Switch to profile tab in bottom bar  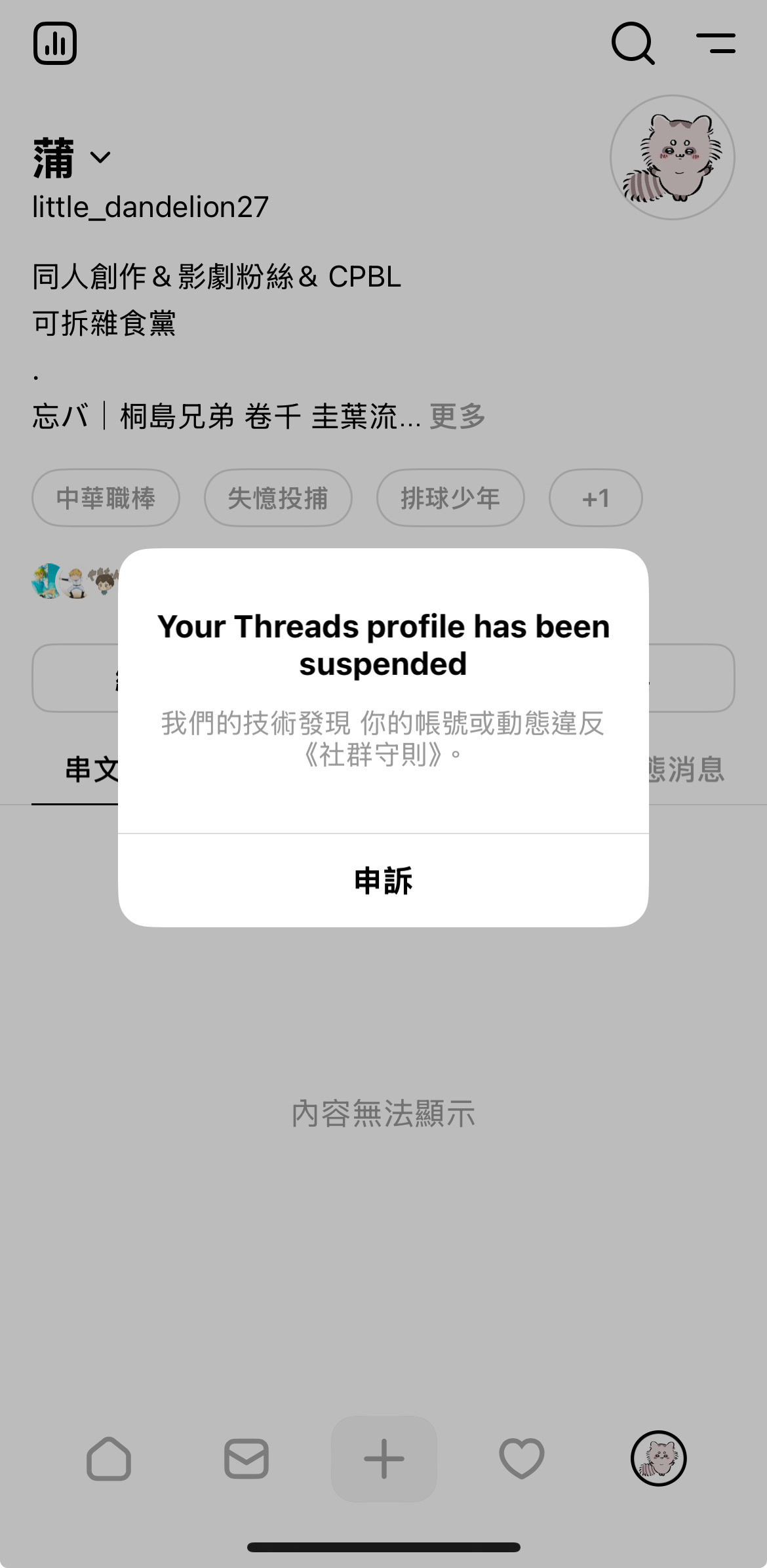[658, 1458]
